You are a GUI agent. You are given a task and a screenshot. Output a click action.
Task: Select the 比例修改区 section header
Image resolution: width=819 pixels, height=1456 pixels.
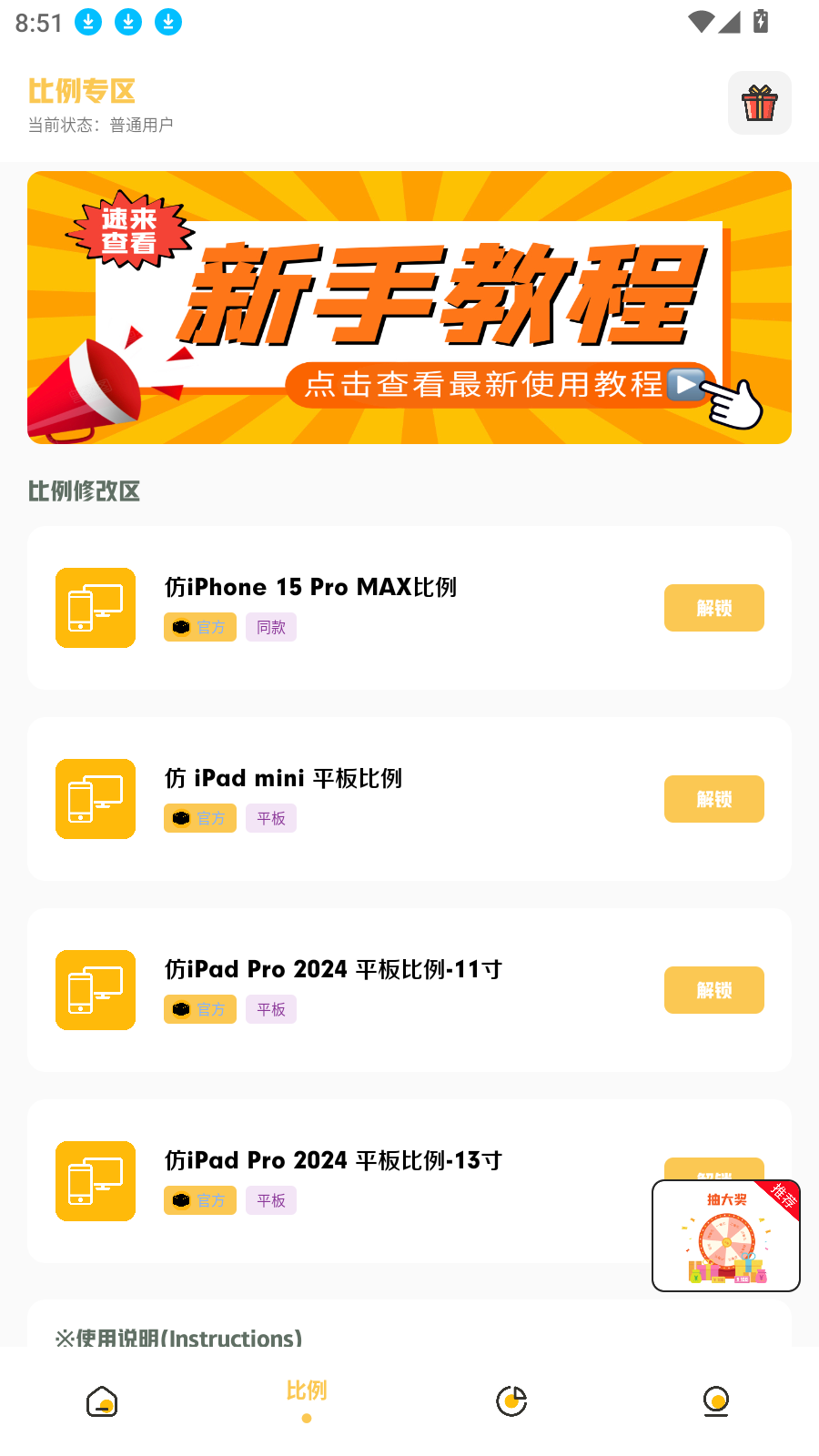(x=84, y=490)
